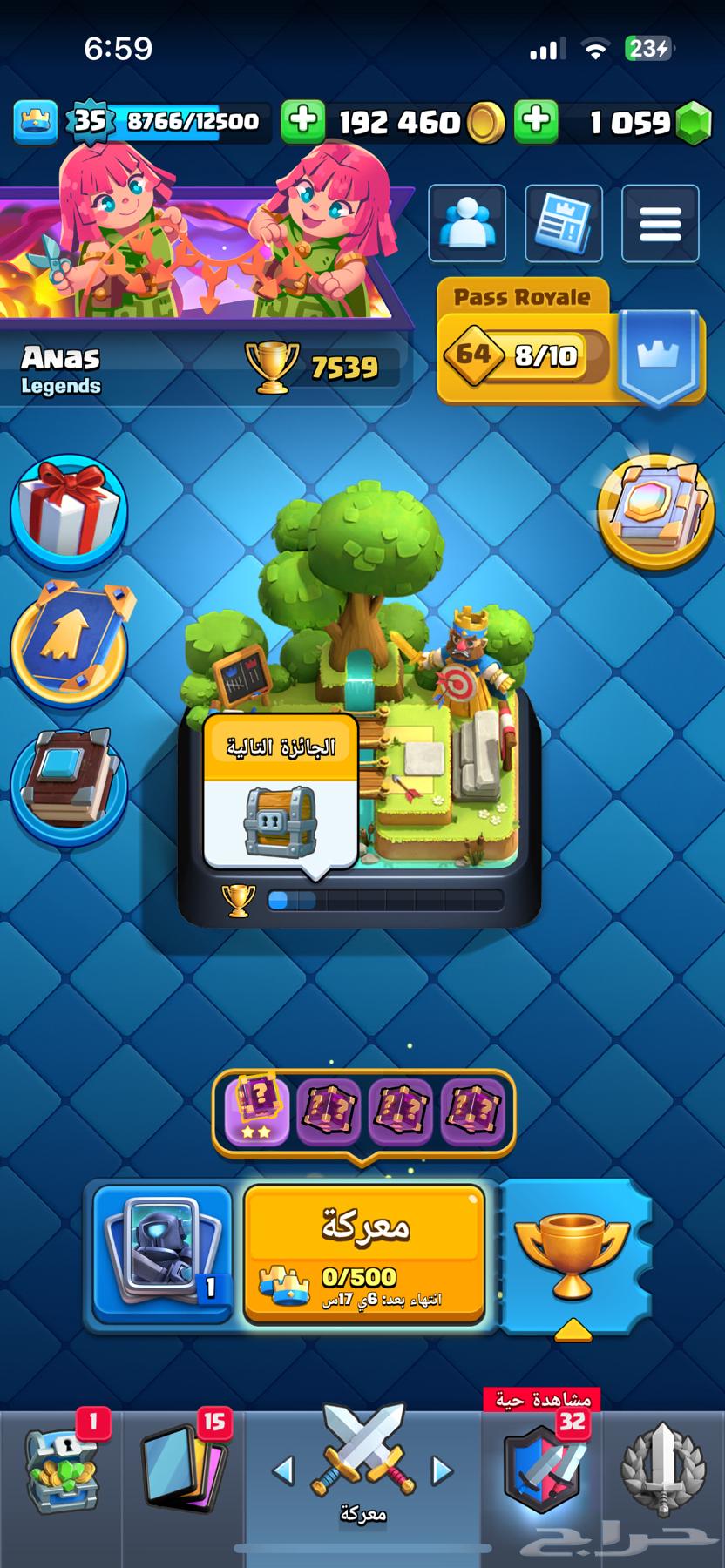Viewport: 725px width, 1568px height.
Task: Open the news feed icon
Action: point(563,223)
